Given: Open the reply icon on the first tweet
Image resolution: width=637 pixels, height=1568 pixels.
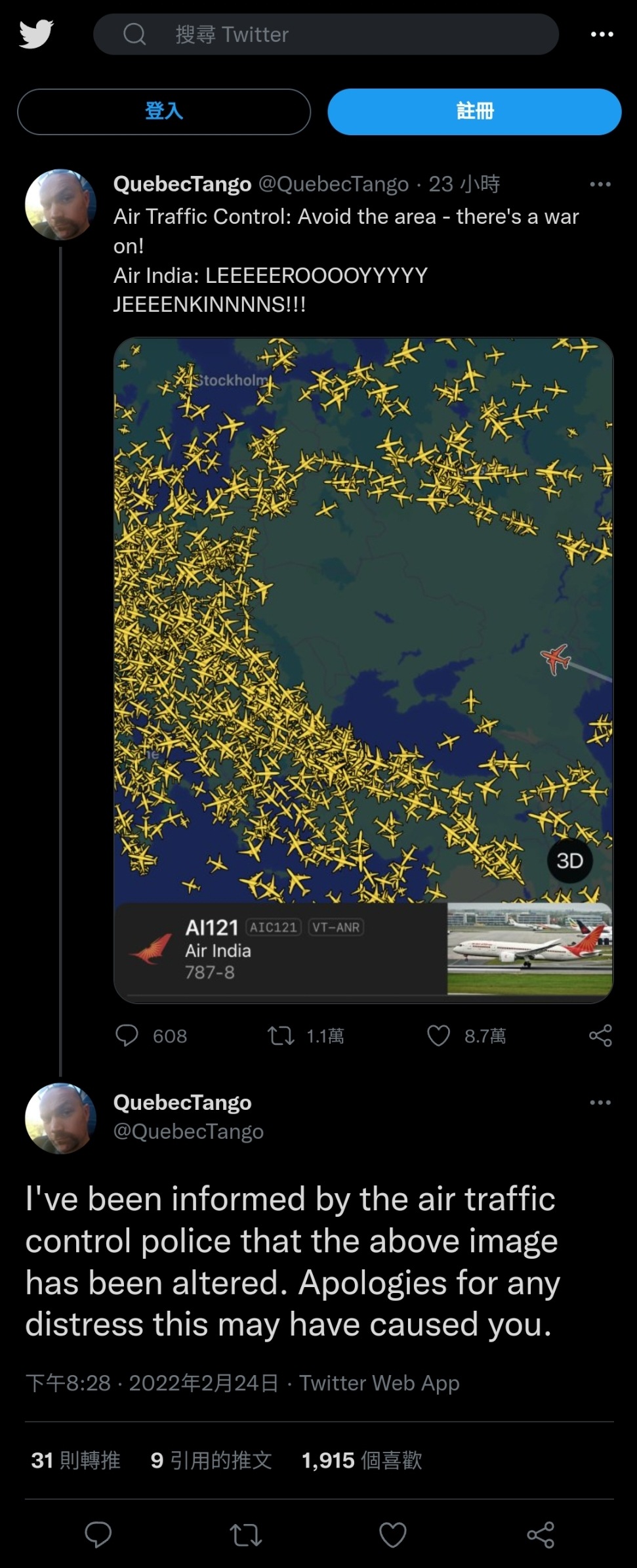Looking at the screenshot, I should coord(127,1036).
